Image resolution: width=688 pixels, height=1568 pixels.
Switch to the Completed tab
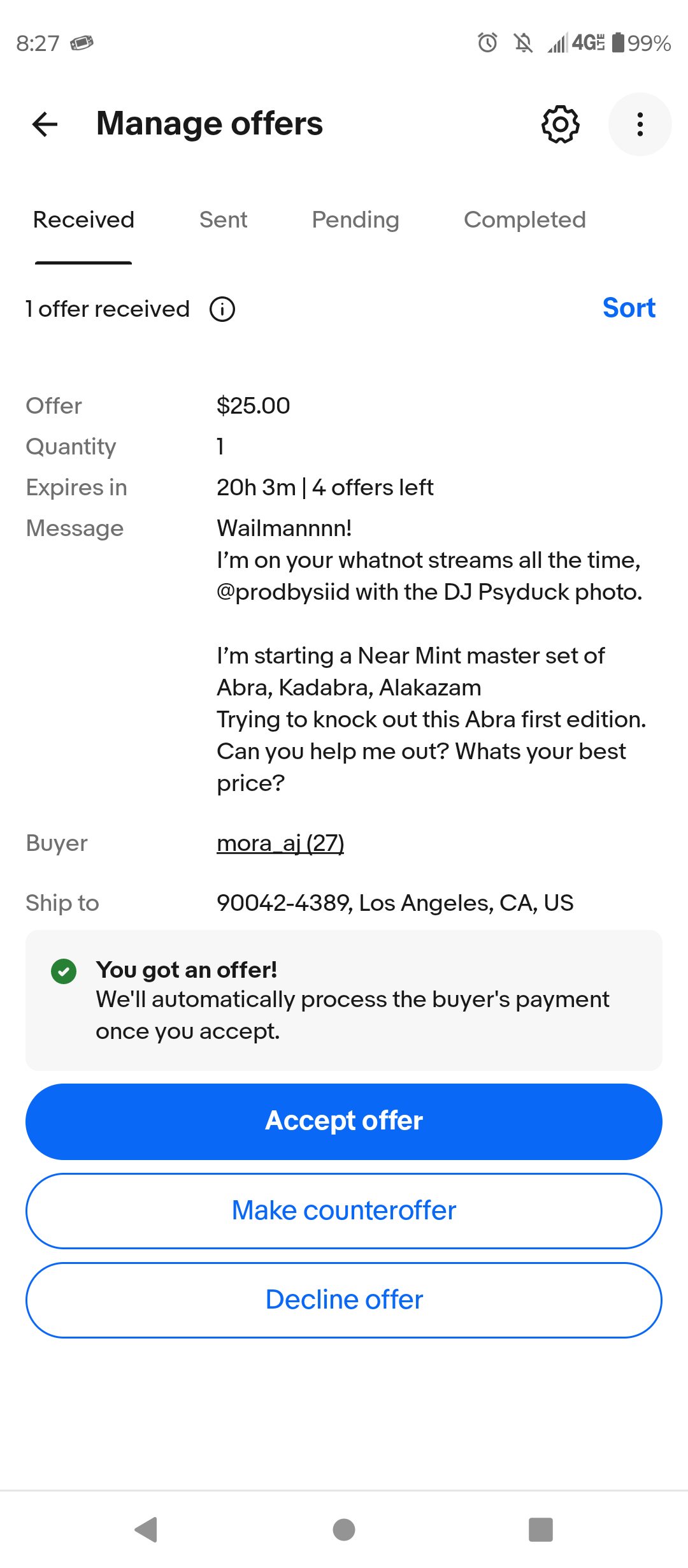pyautogui.click(x=525, y=220)
